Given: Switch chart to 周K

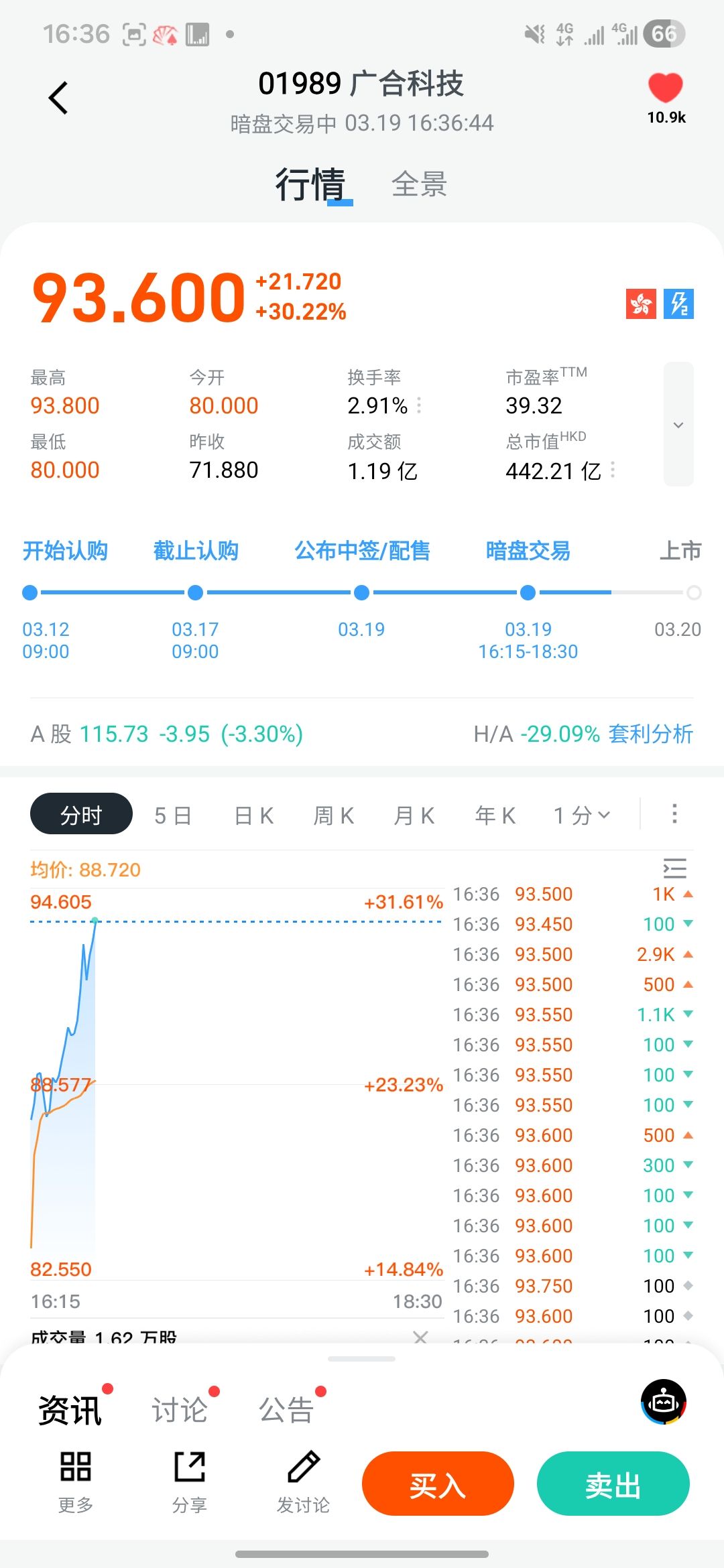Looking at the screenshot, I should 334,815.
